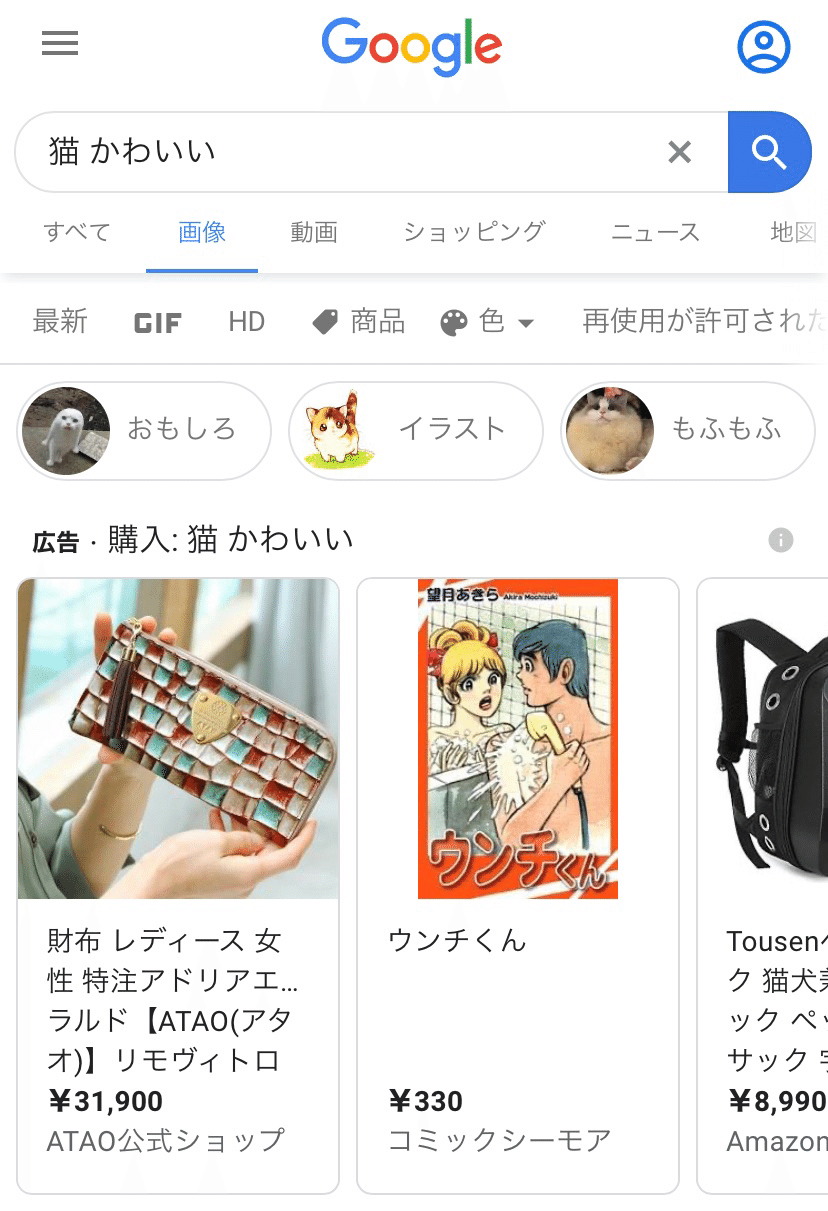The image size is (828, 1211).
Task: Switch to the すべて tab
Action: coord(77,233)
